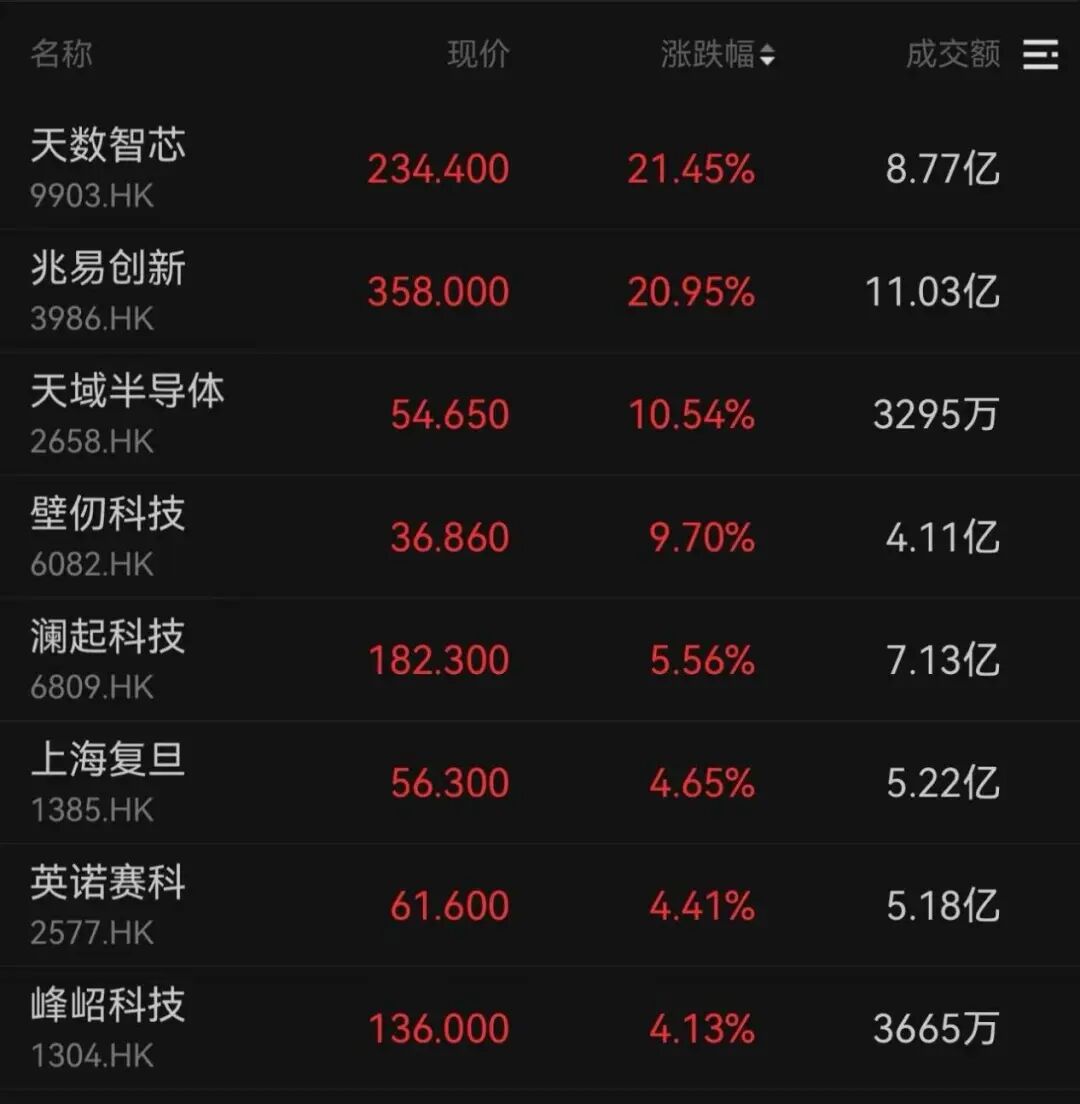The height and width of the screenshot is (1104, 1080).
Task: Select the 澜起科技 6809.HK stock
Action: pos(108,658)
